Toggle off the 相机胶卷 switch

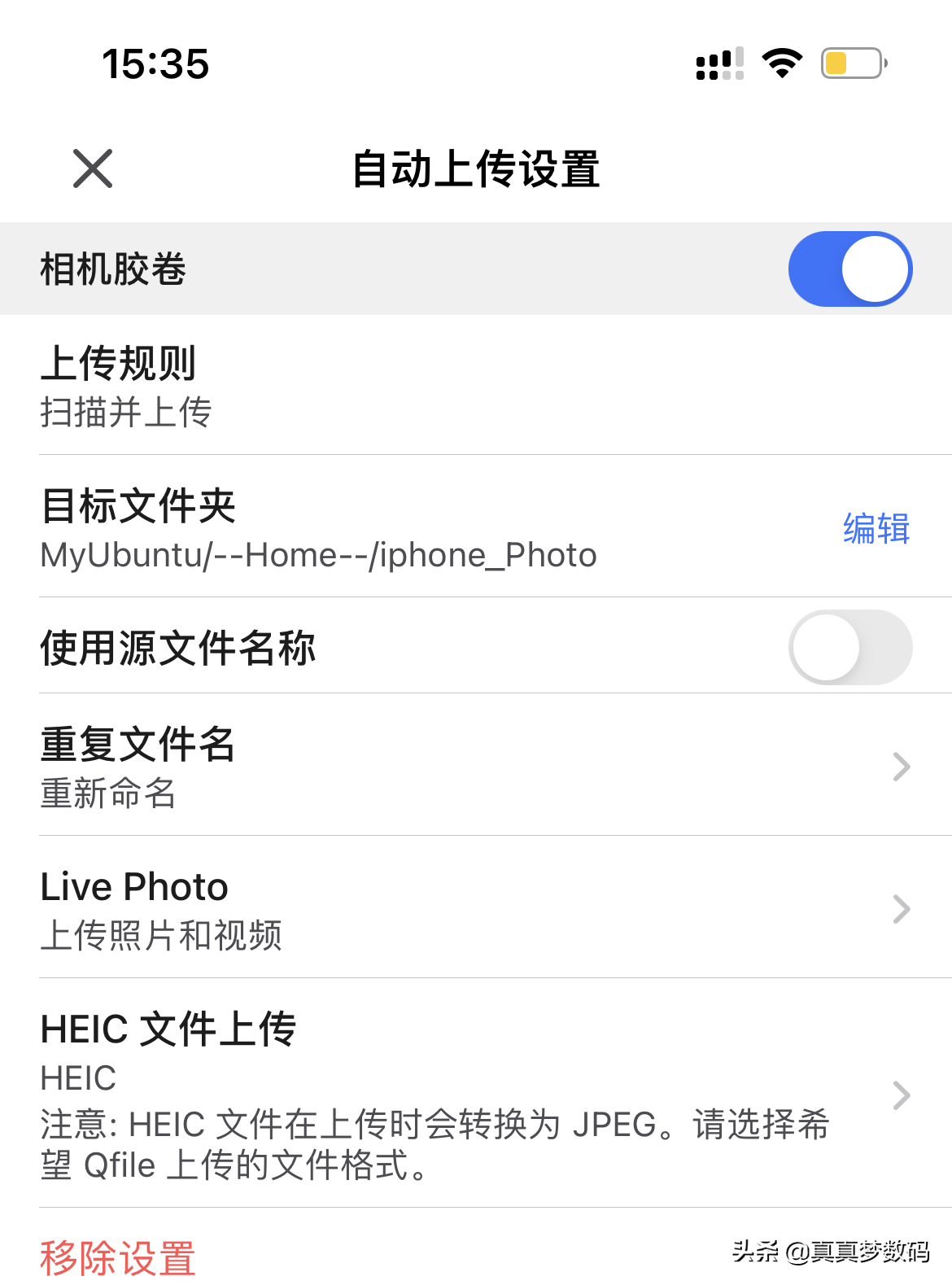click(x=849, y=269)
